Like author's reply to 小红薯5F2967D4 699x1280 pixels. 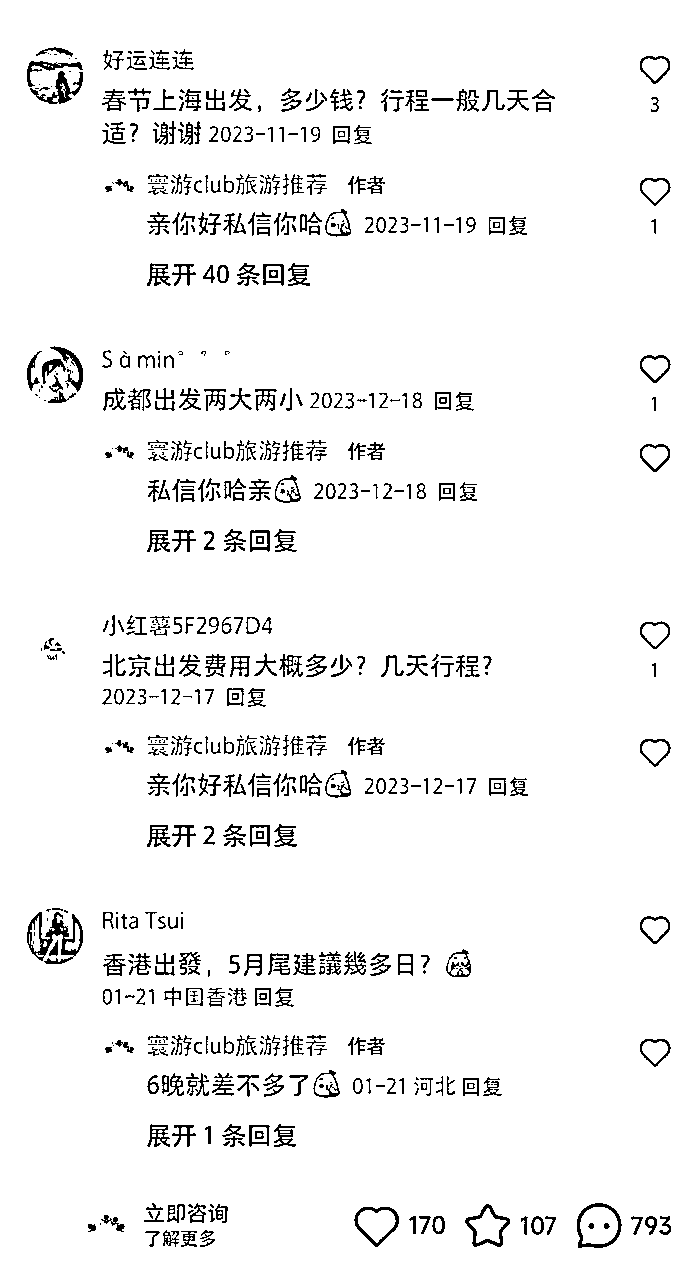(x=654, y=753)
